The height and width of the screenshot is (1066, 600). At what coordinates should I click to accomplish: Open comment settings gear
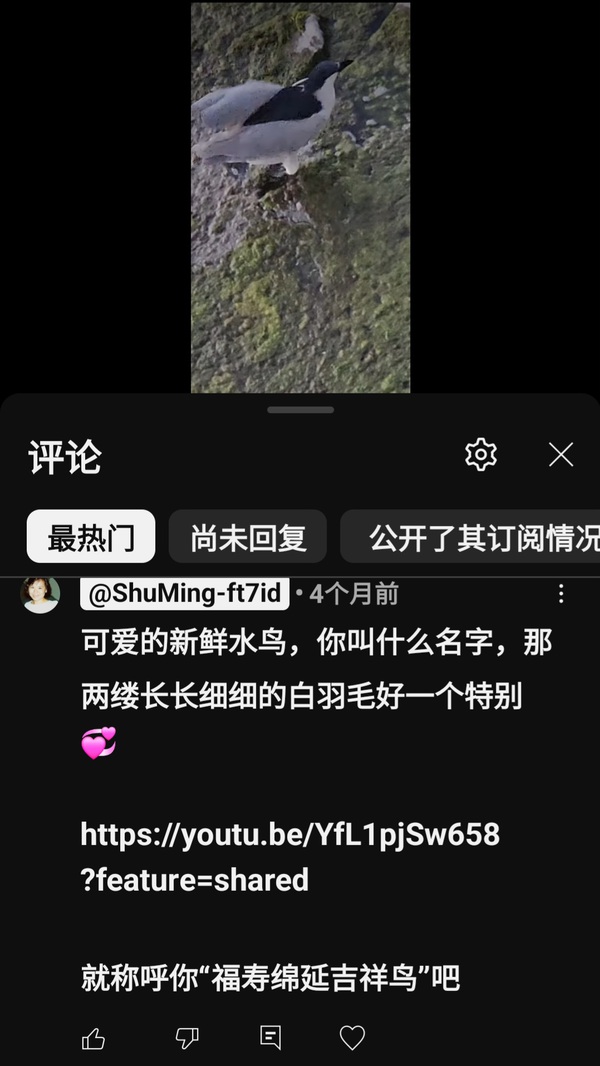click(481, 455)
